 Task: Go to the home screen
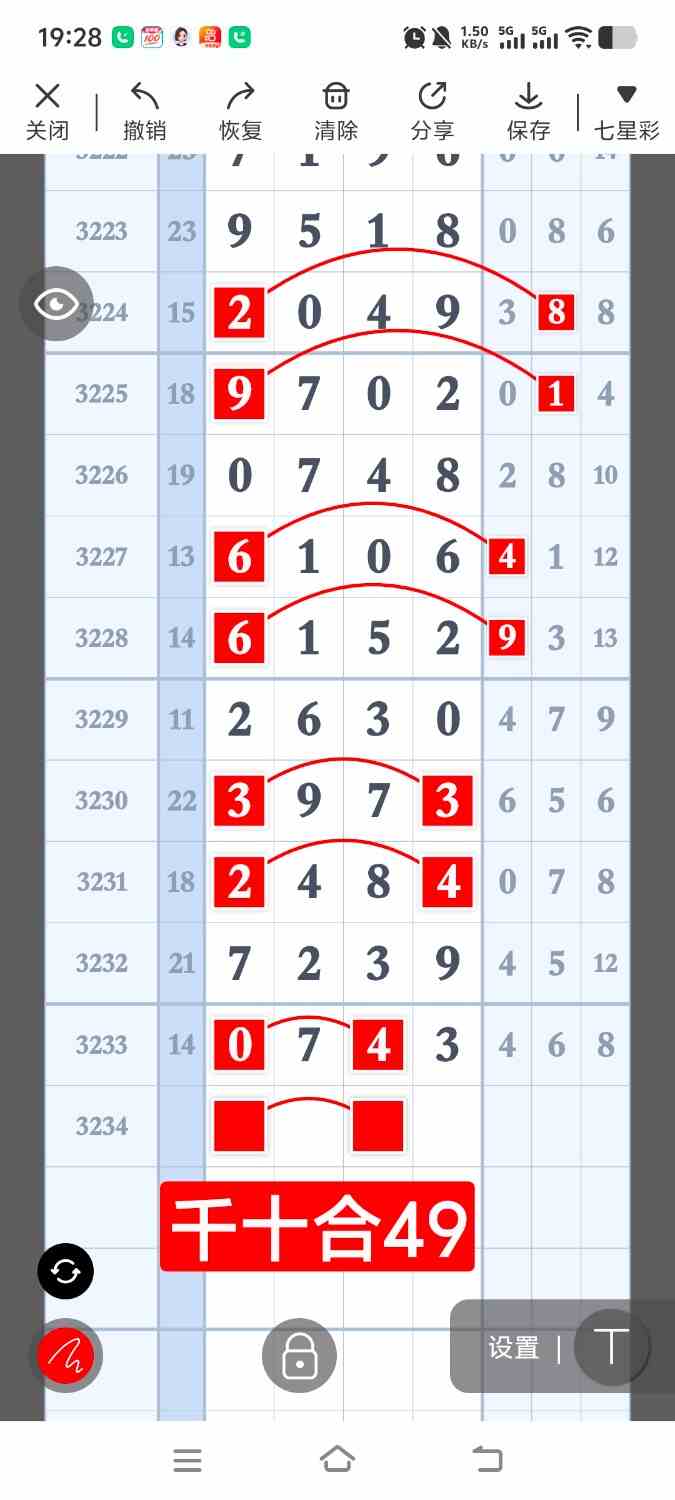point(337,1460)
